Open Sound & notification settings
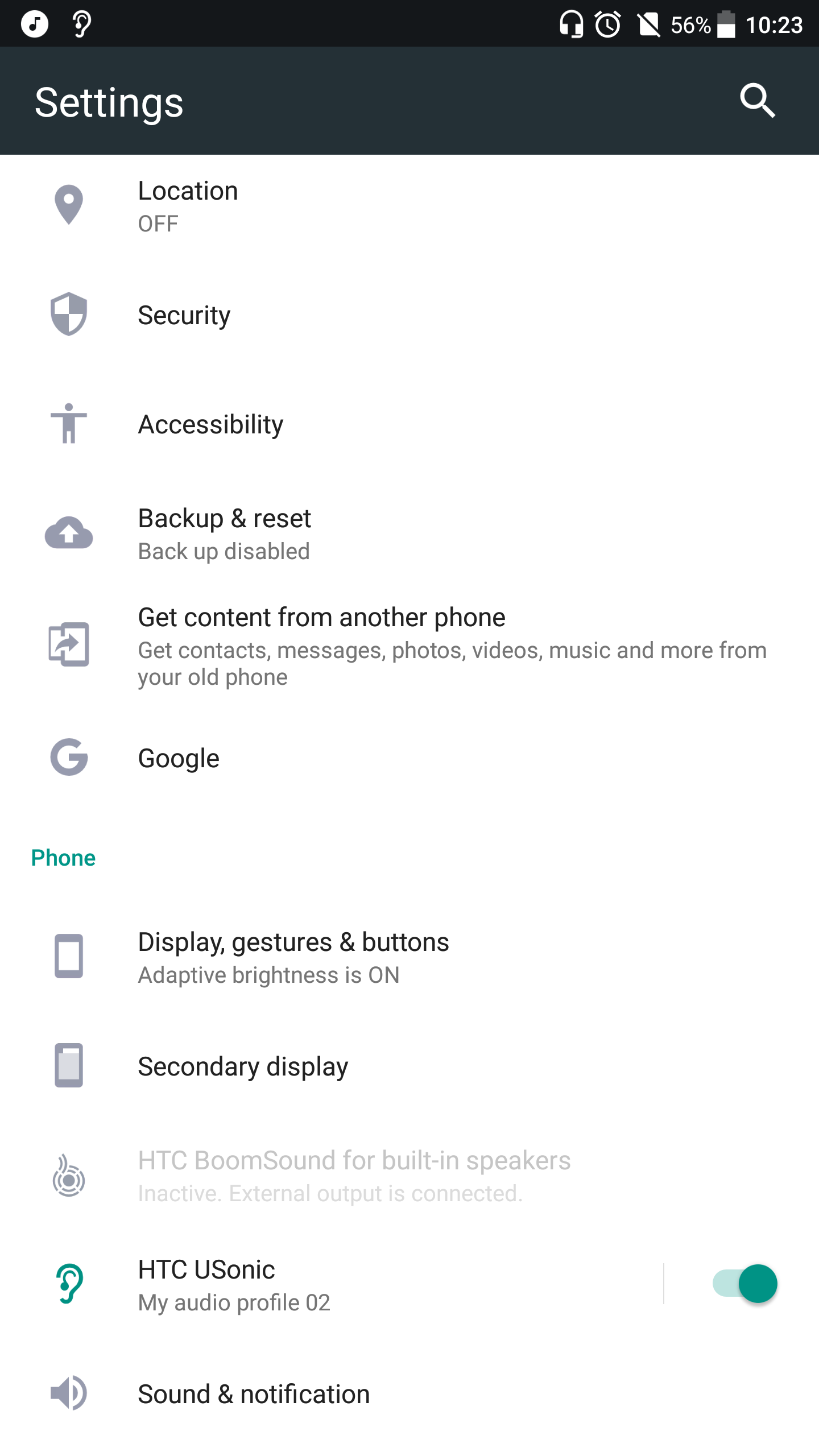 pos(409,1393)
